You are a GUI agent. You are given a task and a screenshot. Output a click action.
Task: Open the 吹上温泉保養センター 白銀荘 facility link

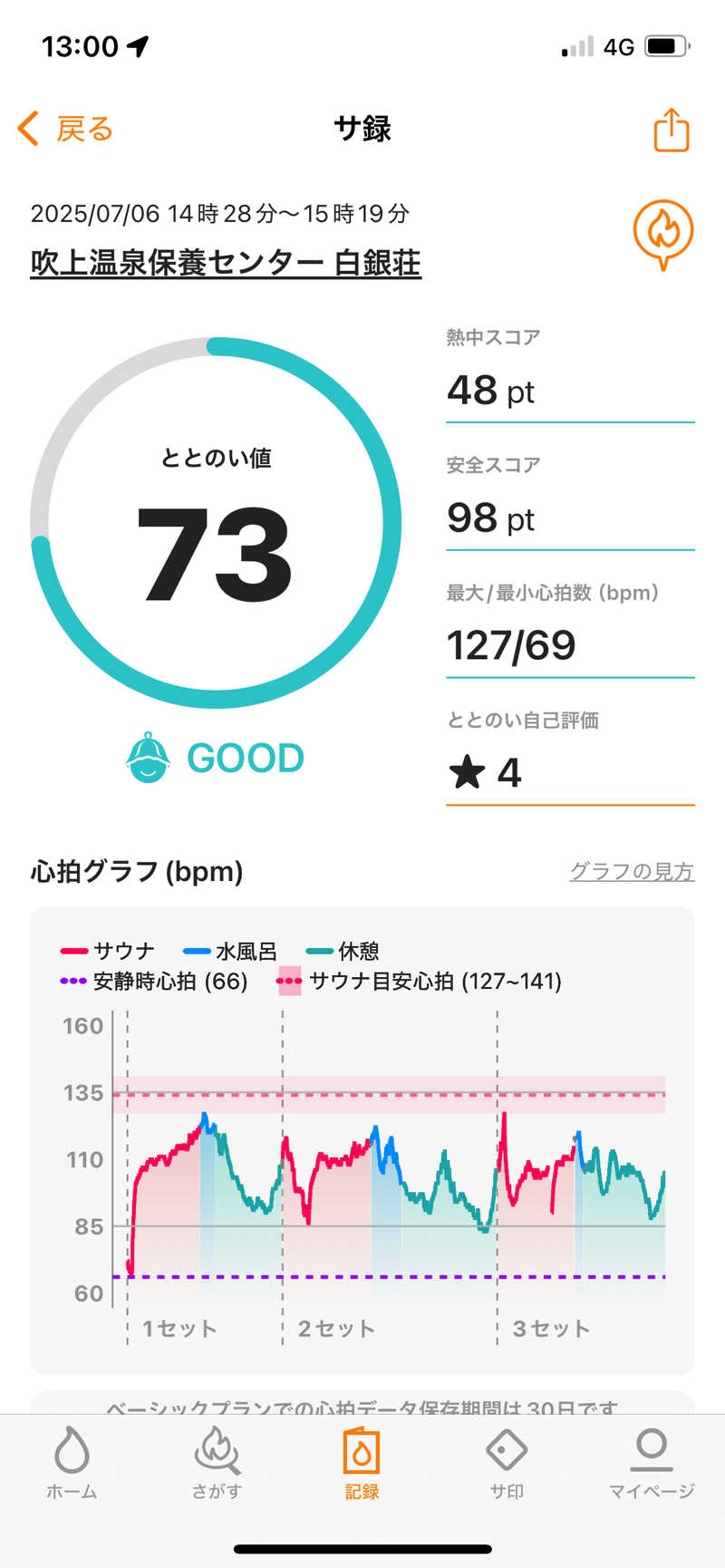[226, 263]
